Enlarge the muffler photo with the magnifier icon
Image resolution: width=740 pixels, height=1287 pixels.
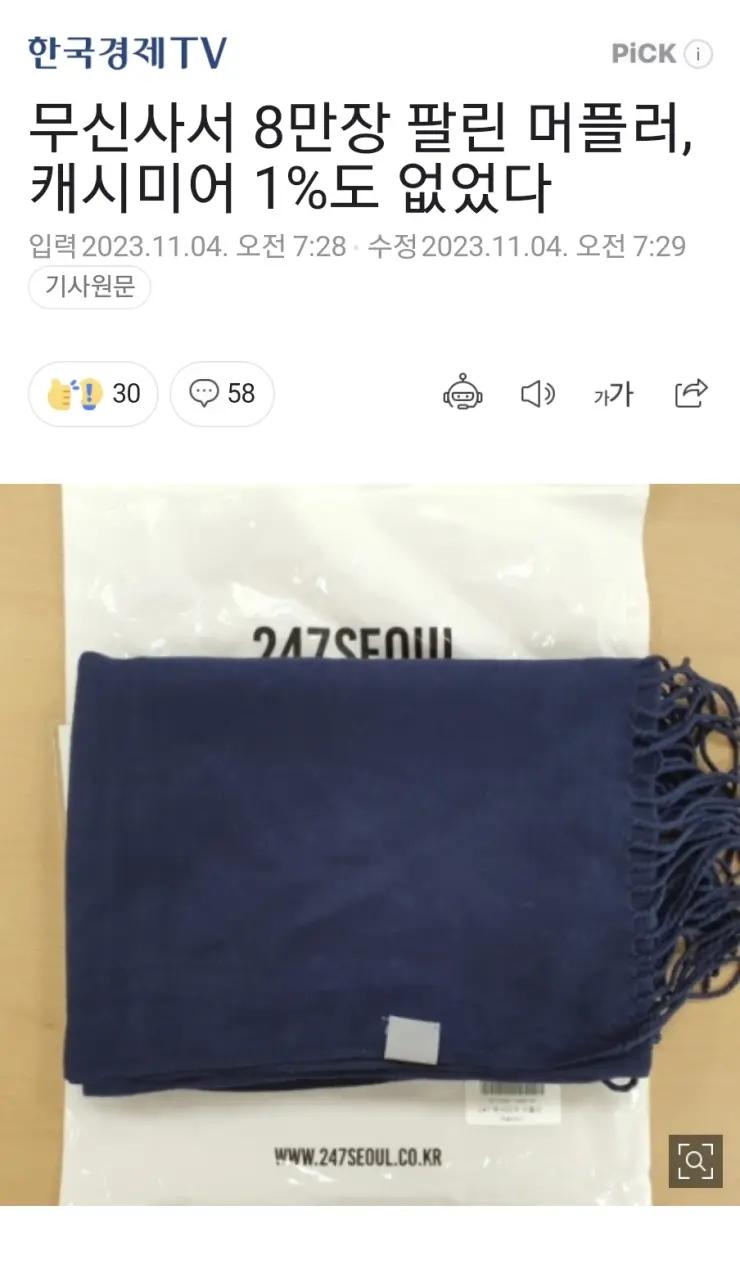pyautogui.click(x=695, y=1161)
